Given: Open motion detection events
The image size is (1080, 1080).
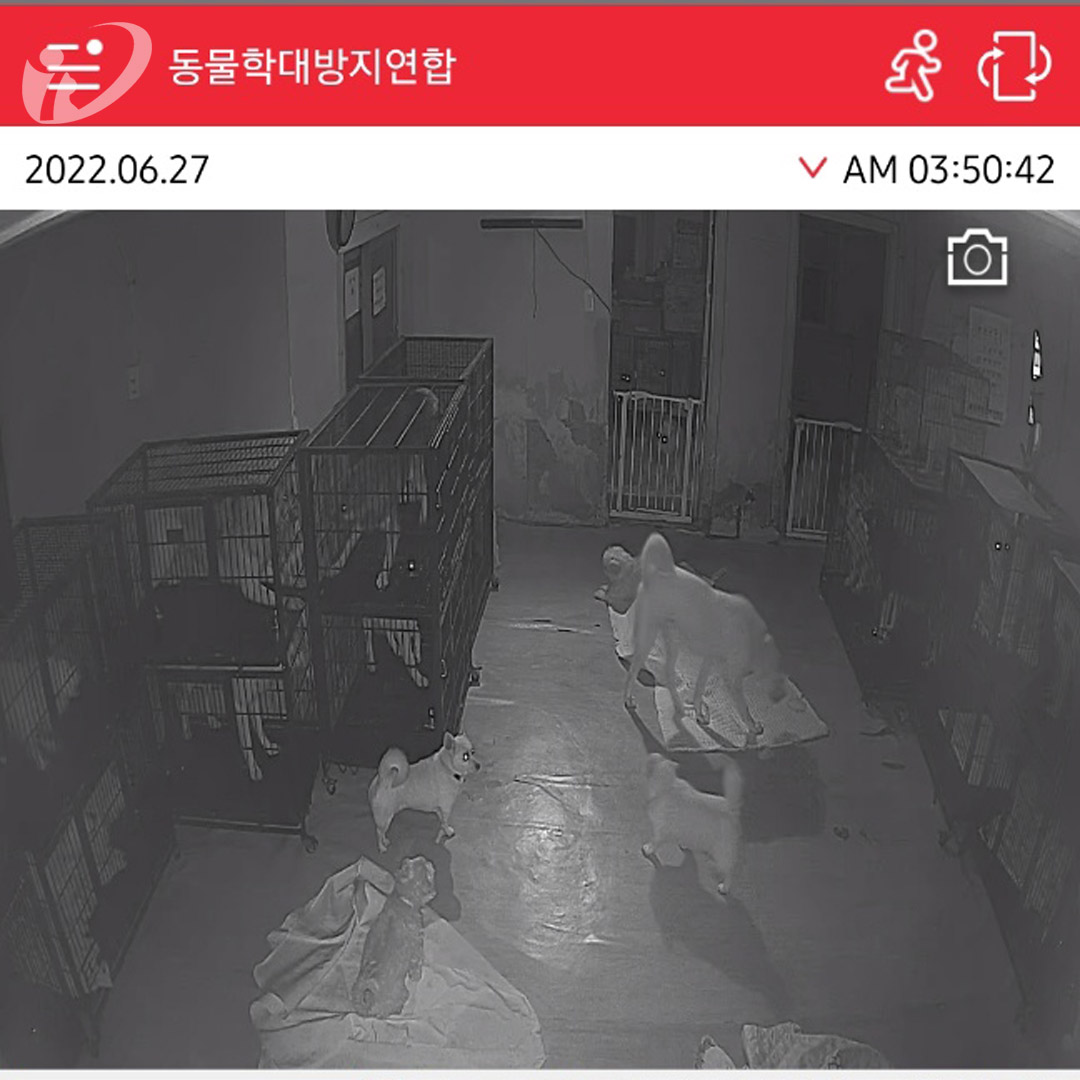Looking at the screenshot, I should click(x=914, y=66).
